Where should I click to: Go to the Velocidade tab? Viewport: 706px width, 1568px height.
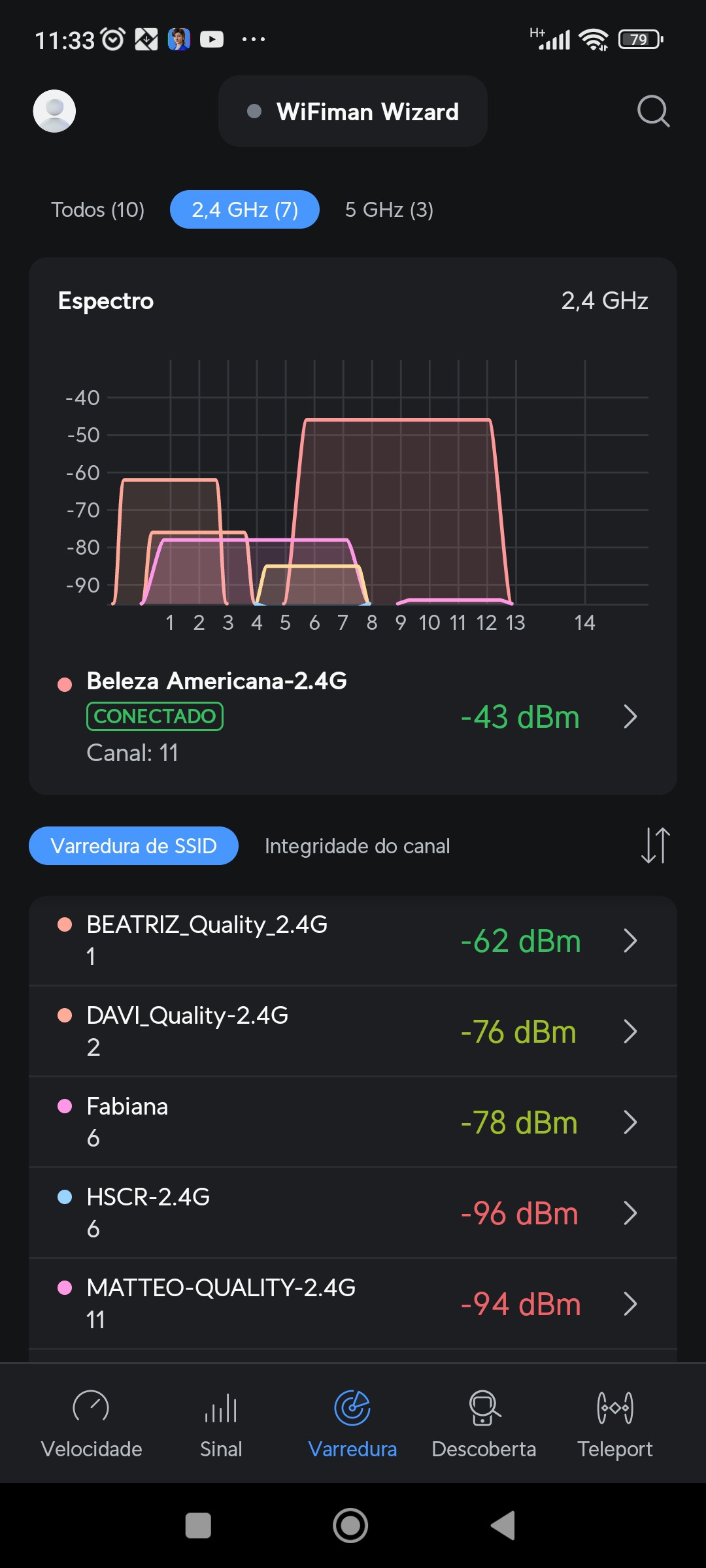pyautogui.click(x=92, y=1424)
